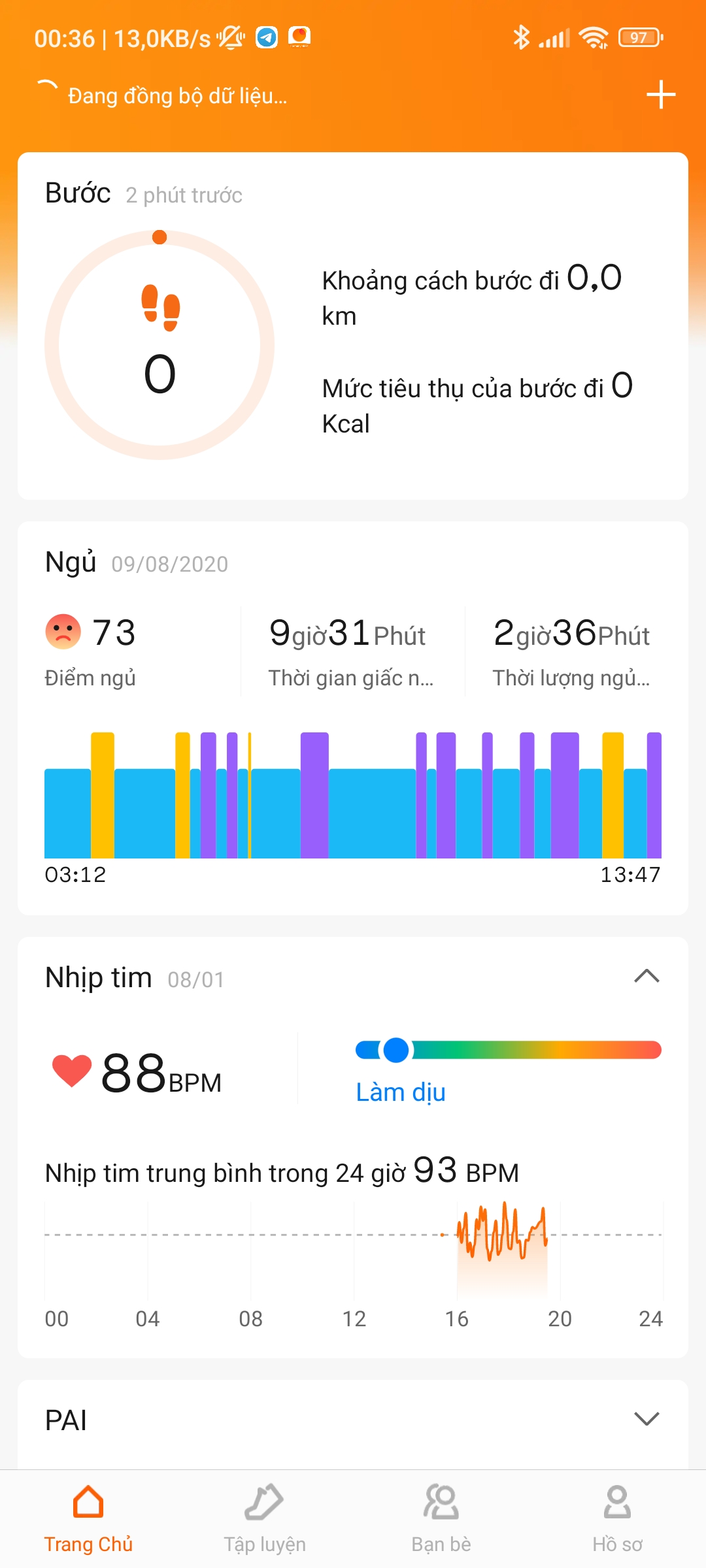Collapse the Nhịp tim section chevron
Viewport: 706px width, 1568px height.
[x=647, y=976]
